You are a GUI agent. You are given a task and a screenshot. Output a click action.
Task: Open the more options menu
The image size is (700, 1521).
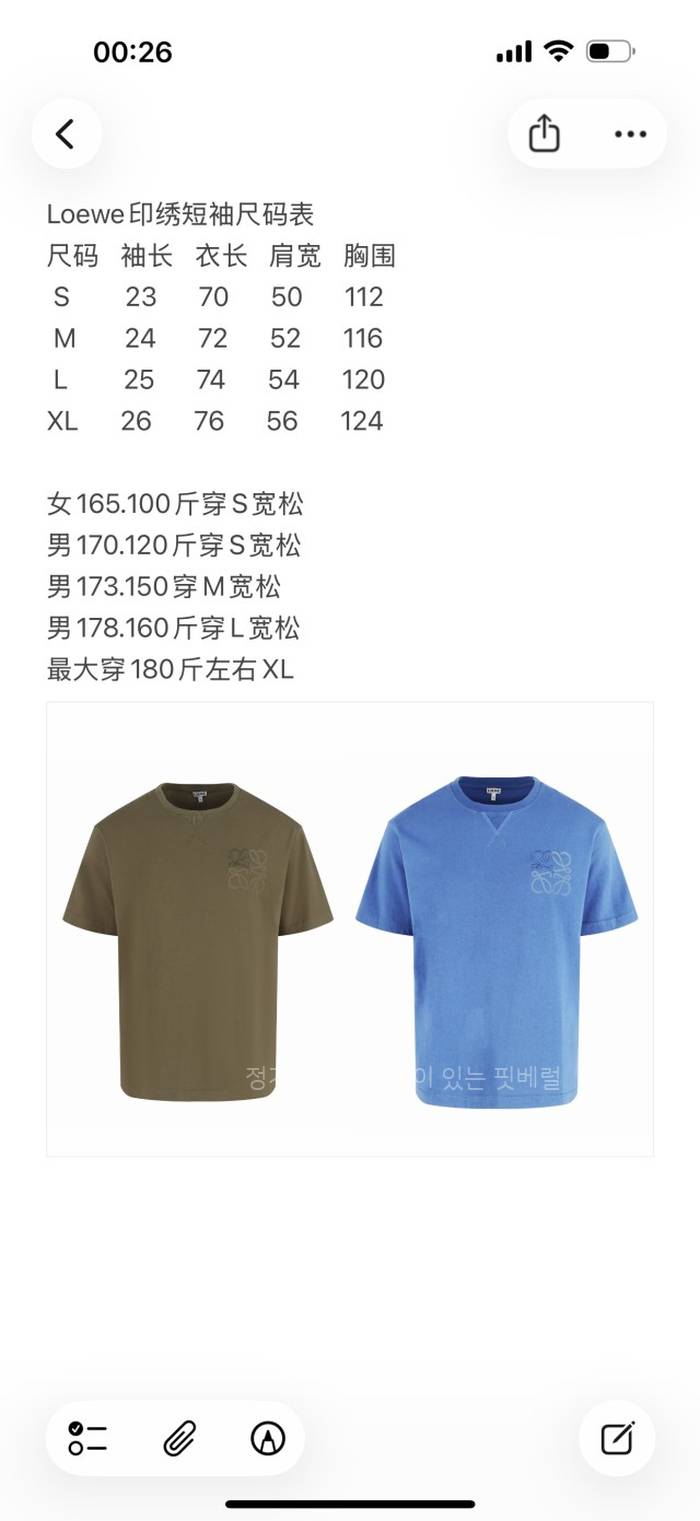[x=630, y=134]
